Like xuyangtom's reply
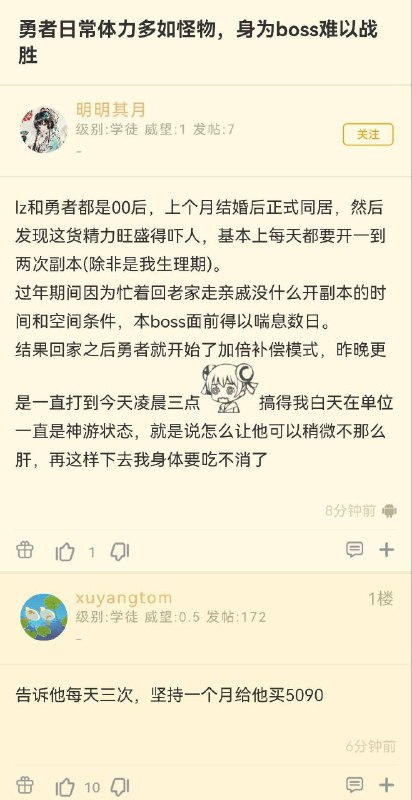Image resolution: width=412 pixels, height=800 pixels. [65, 787]
